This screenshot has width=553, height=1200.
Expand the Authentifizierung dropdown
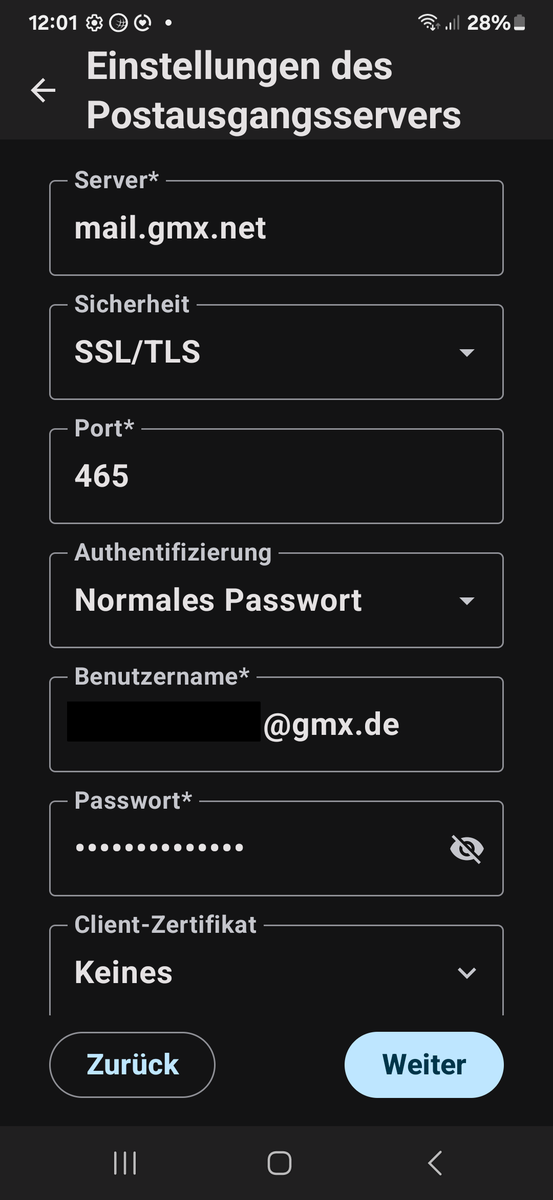[276, 600]
